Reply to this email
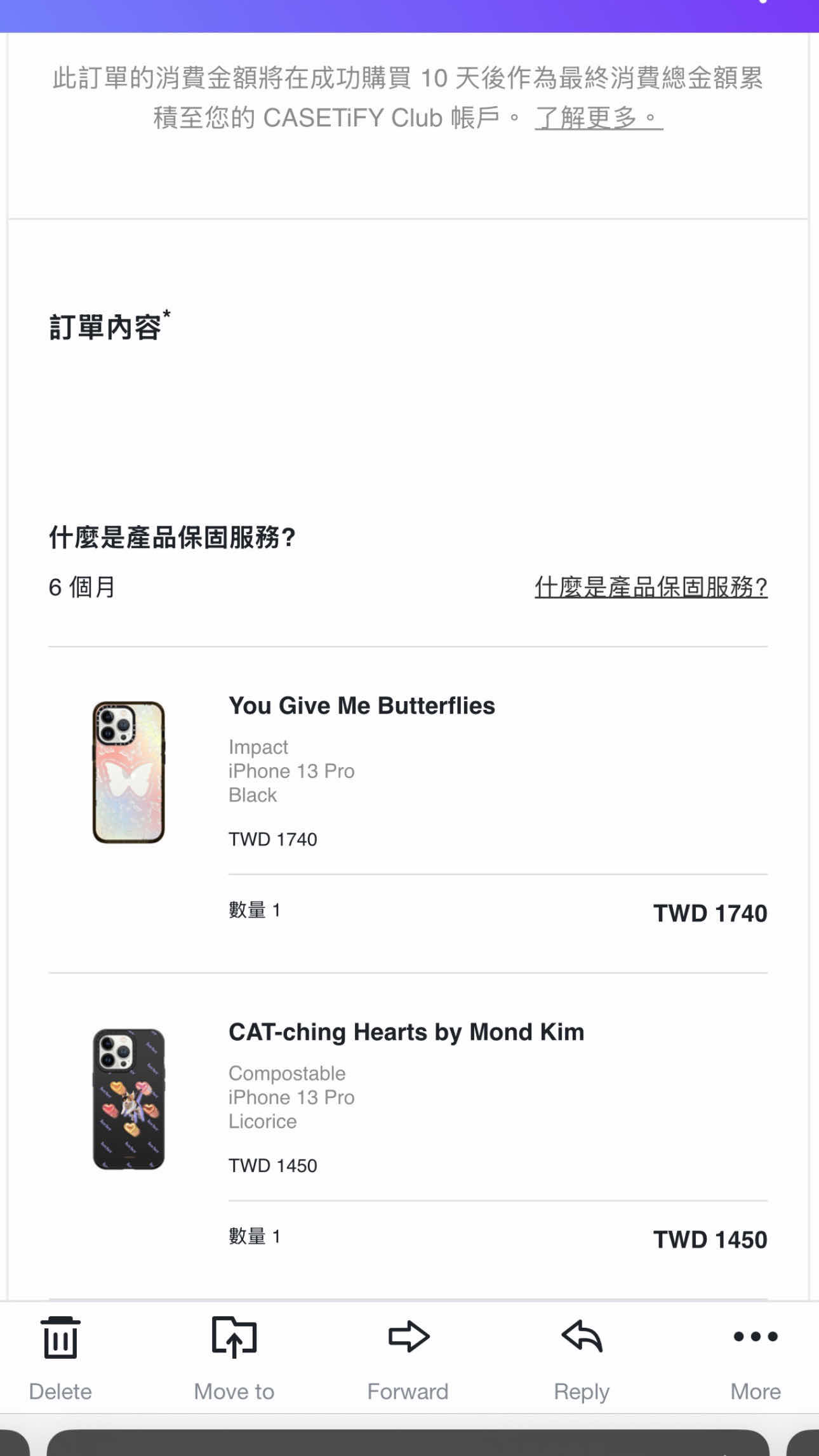Screen dimensions: 819x1456 click(x=582, y=1356)
